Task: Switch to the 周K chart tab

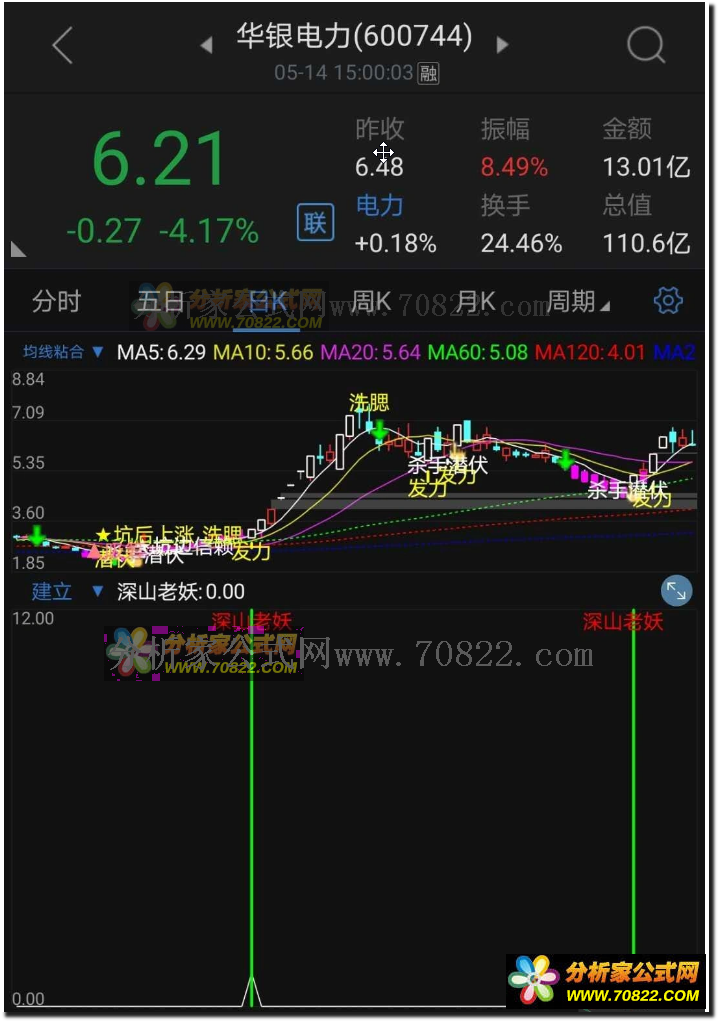Action: click(x=371, y=301)
